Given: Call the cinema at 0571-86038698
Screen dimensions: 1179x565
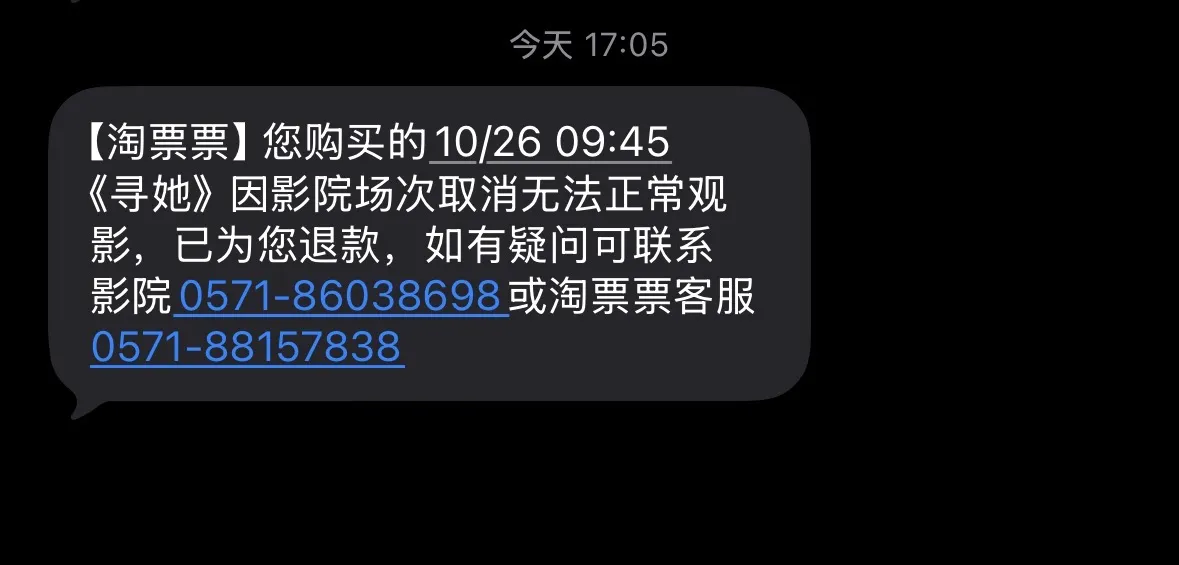Looking at the screenshot, I should point(340,296).
